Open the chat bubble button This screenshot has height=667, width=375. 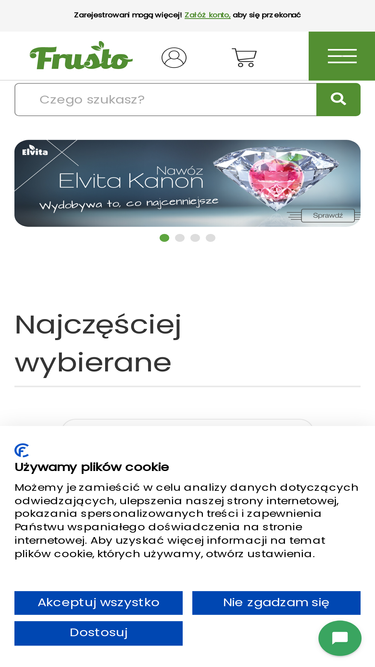pos(340,638)
